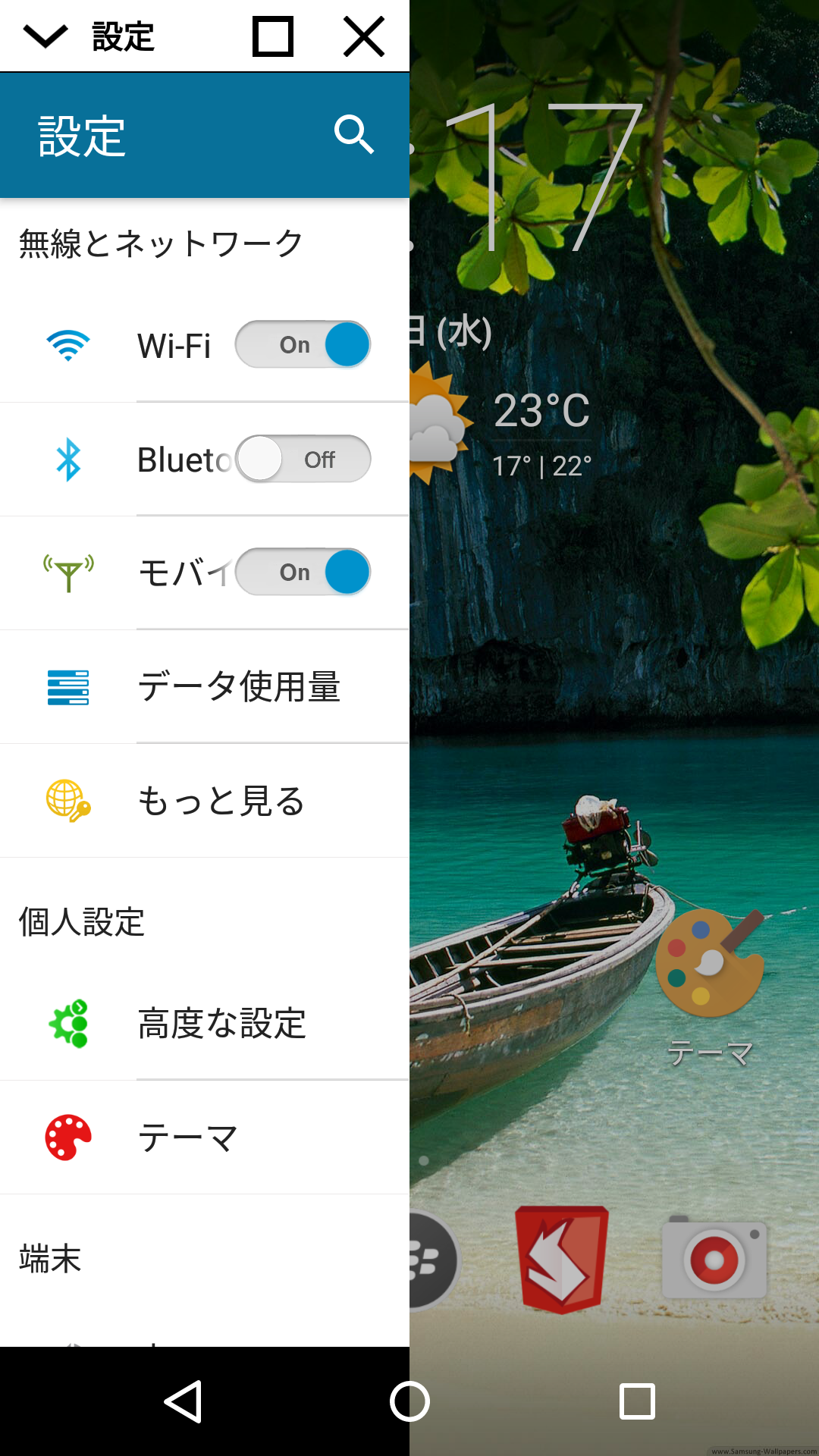Collapse the floating 設定 window with the chevron
The width and height of the screenshot is (819, 1456).
coord(45,36)
